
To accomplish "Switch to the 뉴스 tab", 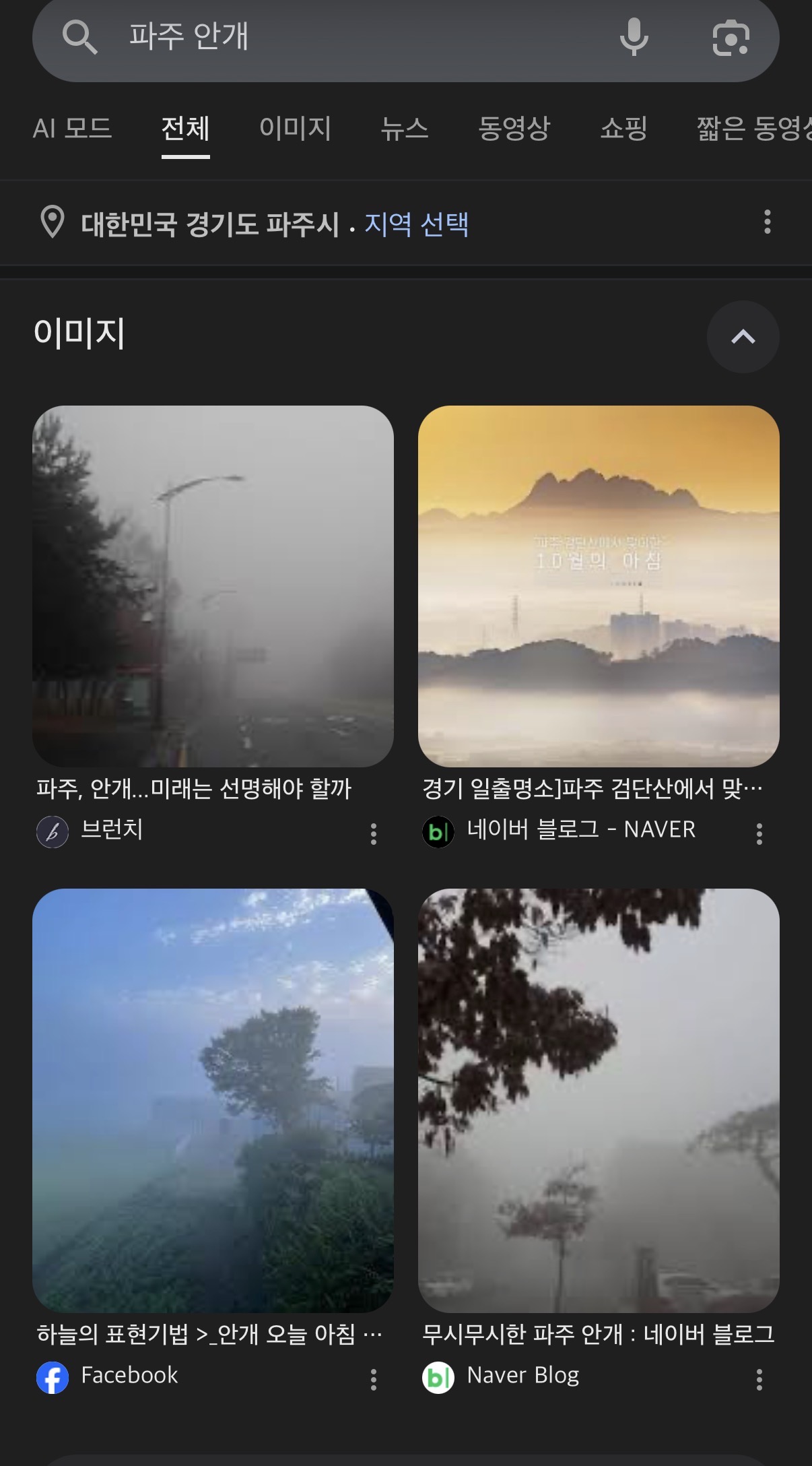I will point(404,128).
